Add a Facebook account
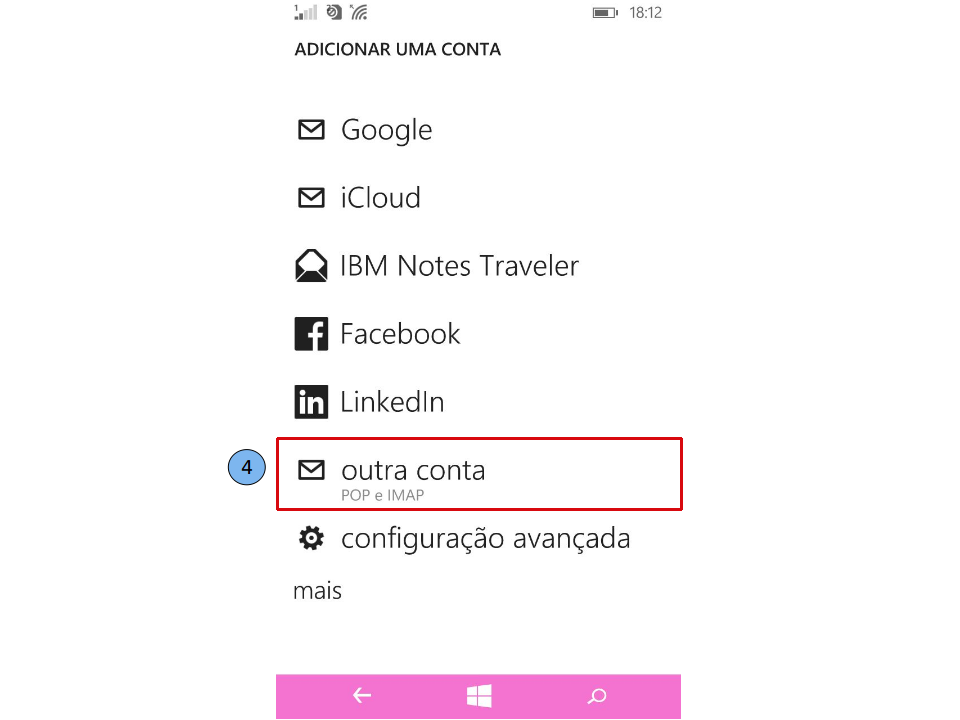The width and height of the screenshot is (960, 720). (x=399, y=334)
